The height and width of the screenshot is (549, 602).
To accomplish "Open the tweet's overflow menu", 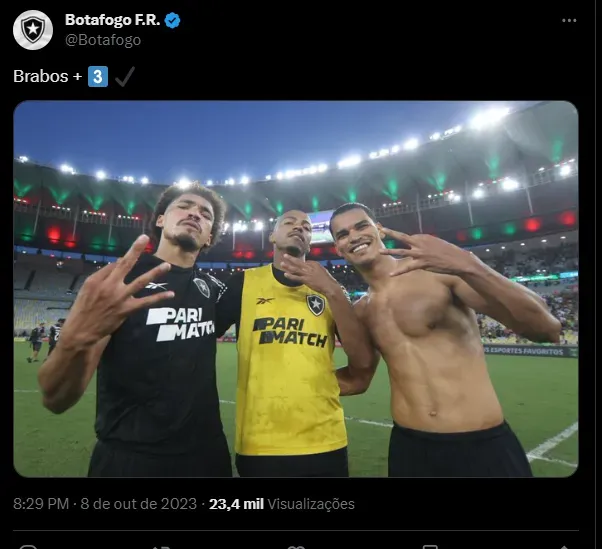I will click(x=569, y=21).
